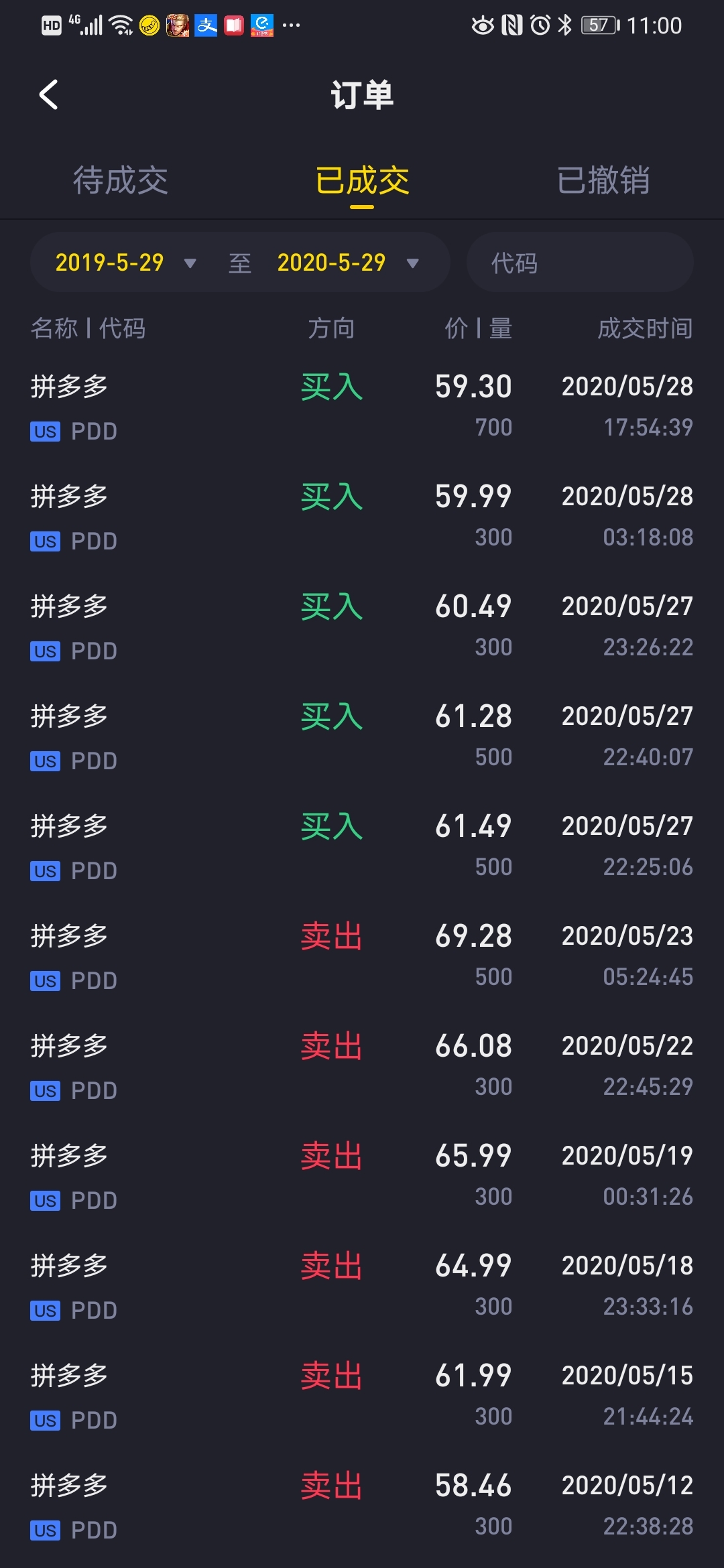Open the PDD sell order at 61.99

point(362,1396)
